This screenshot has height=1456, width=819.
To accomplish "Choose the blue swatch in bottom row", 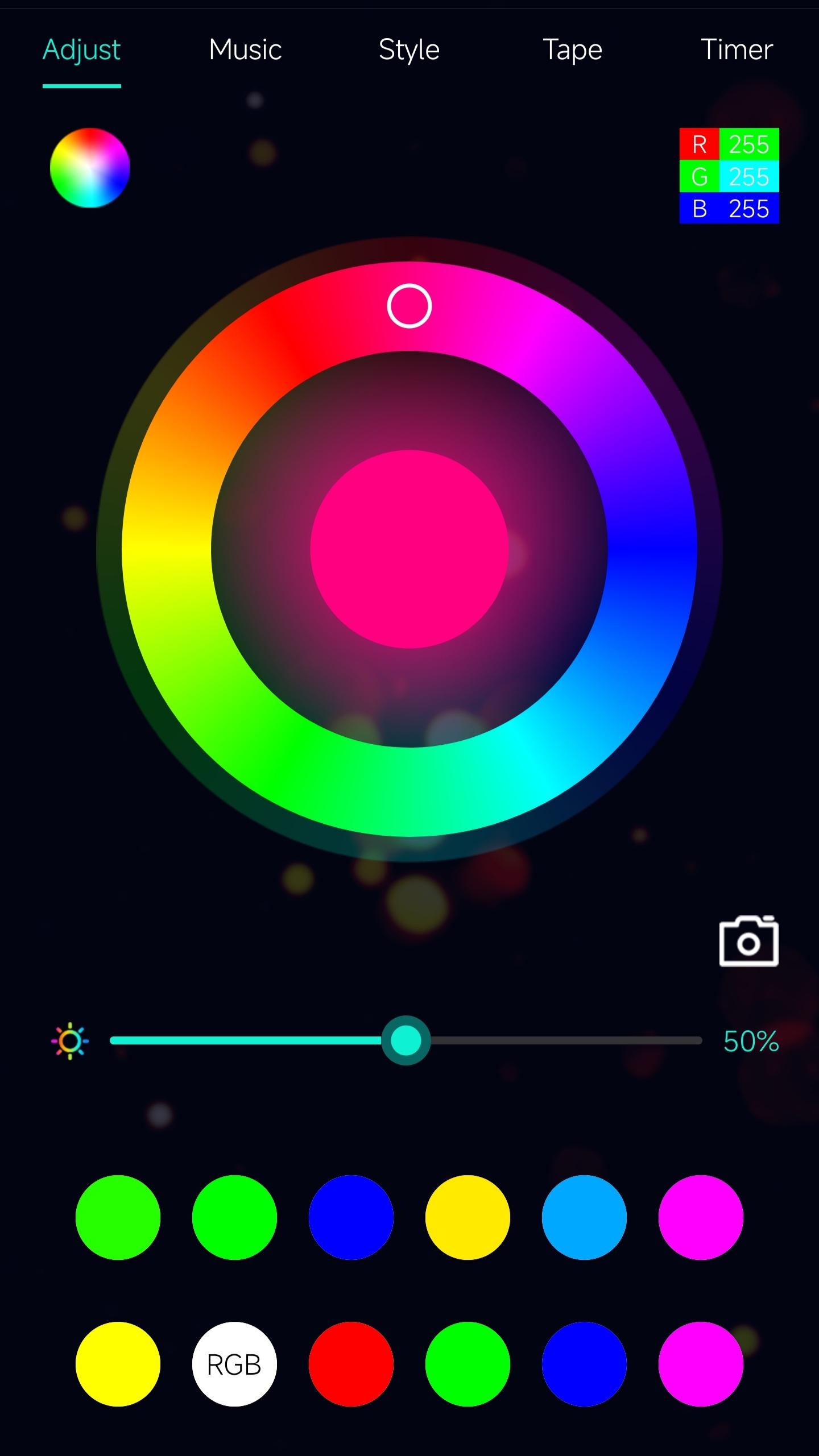I will coord(584,1364).
